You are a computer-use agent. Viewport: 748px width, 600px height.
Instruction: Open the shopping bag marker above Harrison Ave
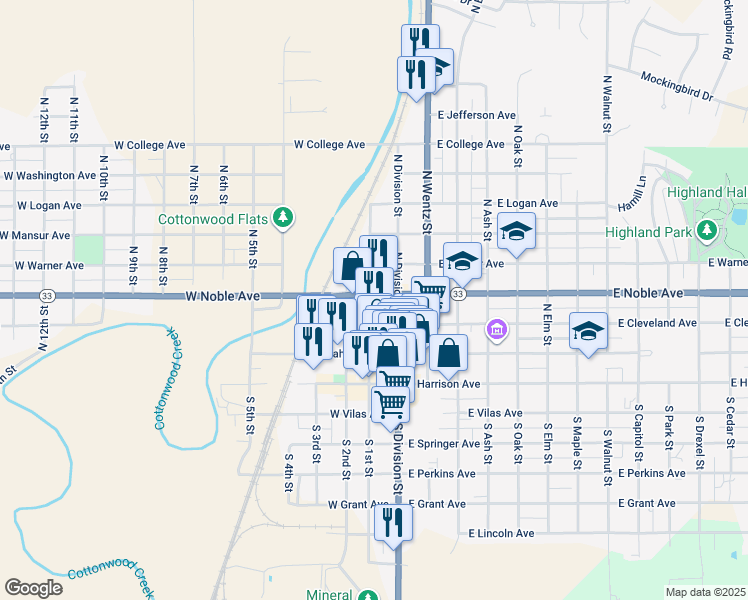click(x=450, y=353)
